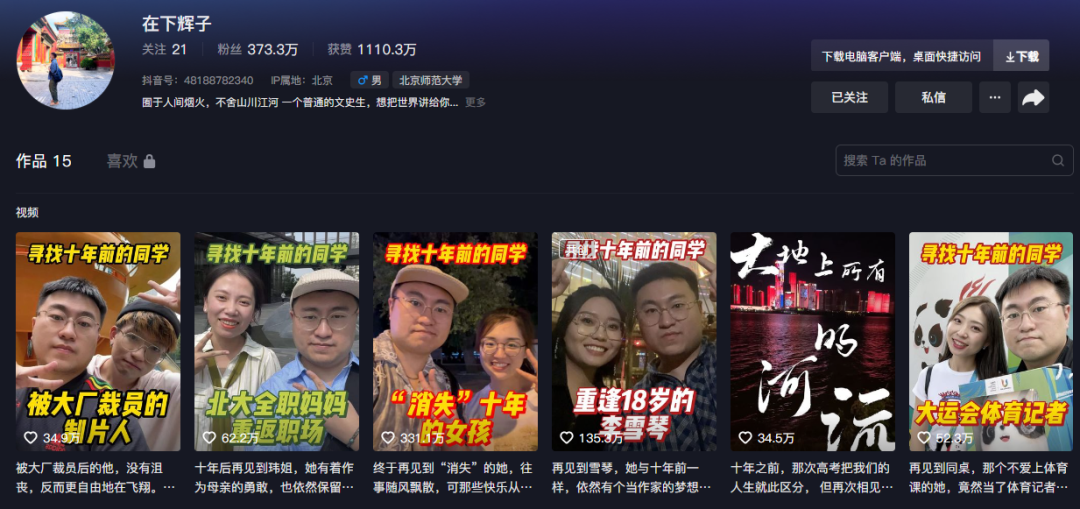Image resolution: width=1080 pixels, height=509 pixels.
Task: Open the "消失"十年的女孩 video
Action: [x=455, y=341]
